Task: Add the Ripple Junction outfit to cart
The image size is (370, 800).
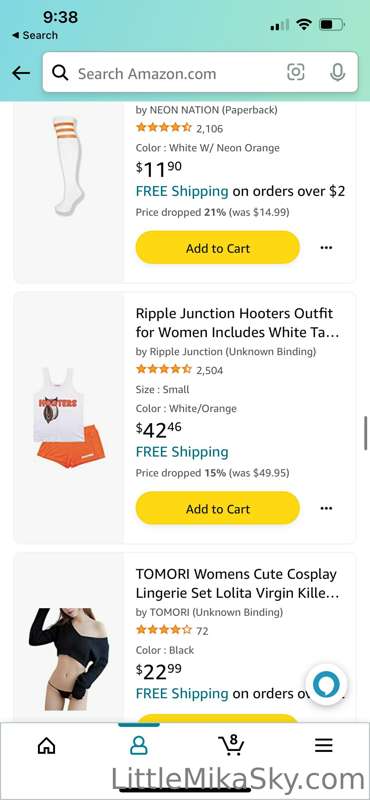Action: [217, 508]
